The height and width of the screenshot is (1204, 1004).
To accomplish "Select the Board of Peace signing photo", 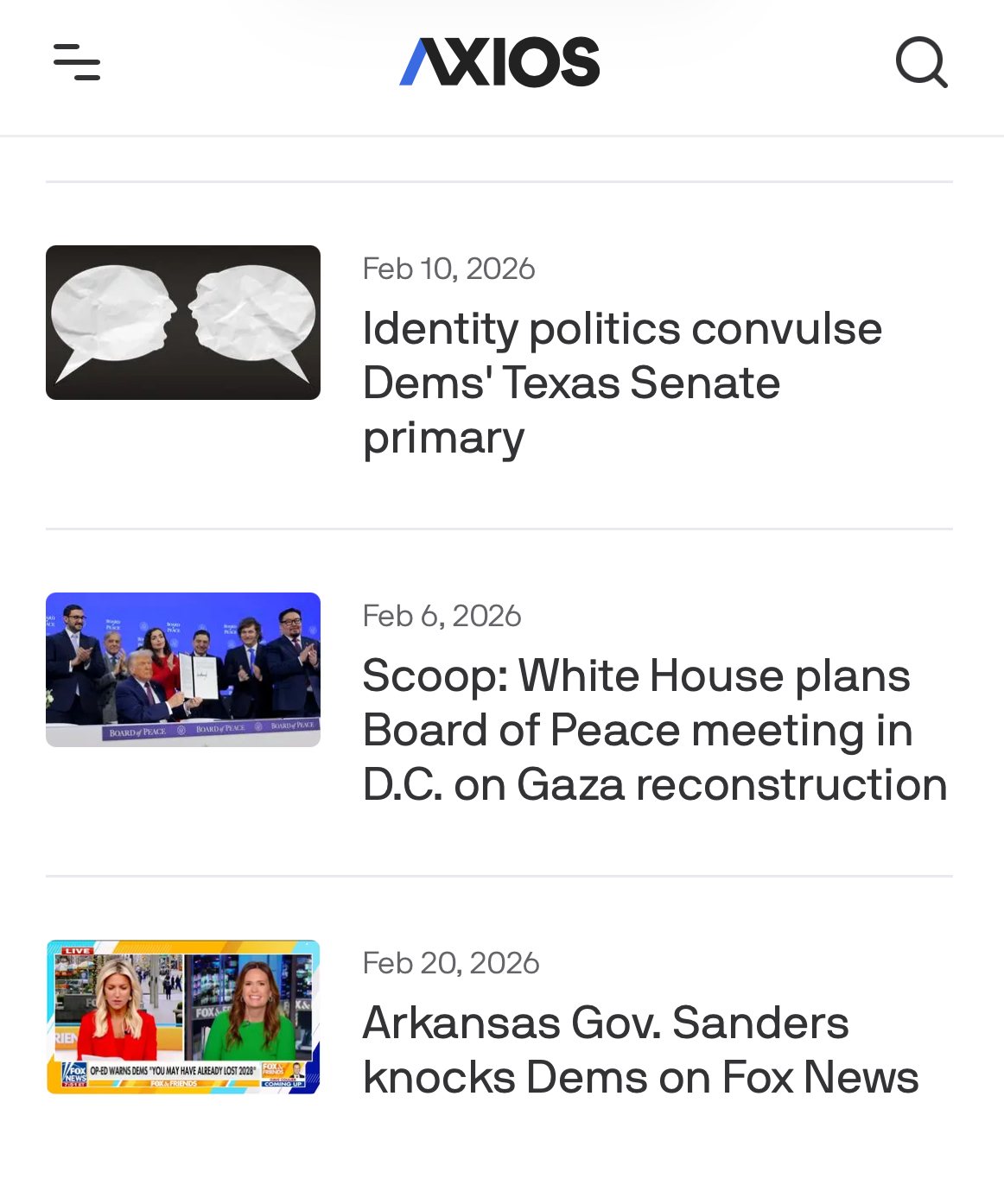I will coord(183,669).
